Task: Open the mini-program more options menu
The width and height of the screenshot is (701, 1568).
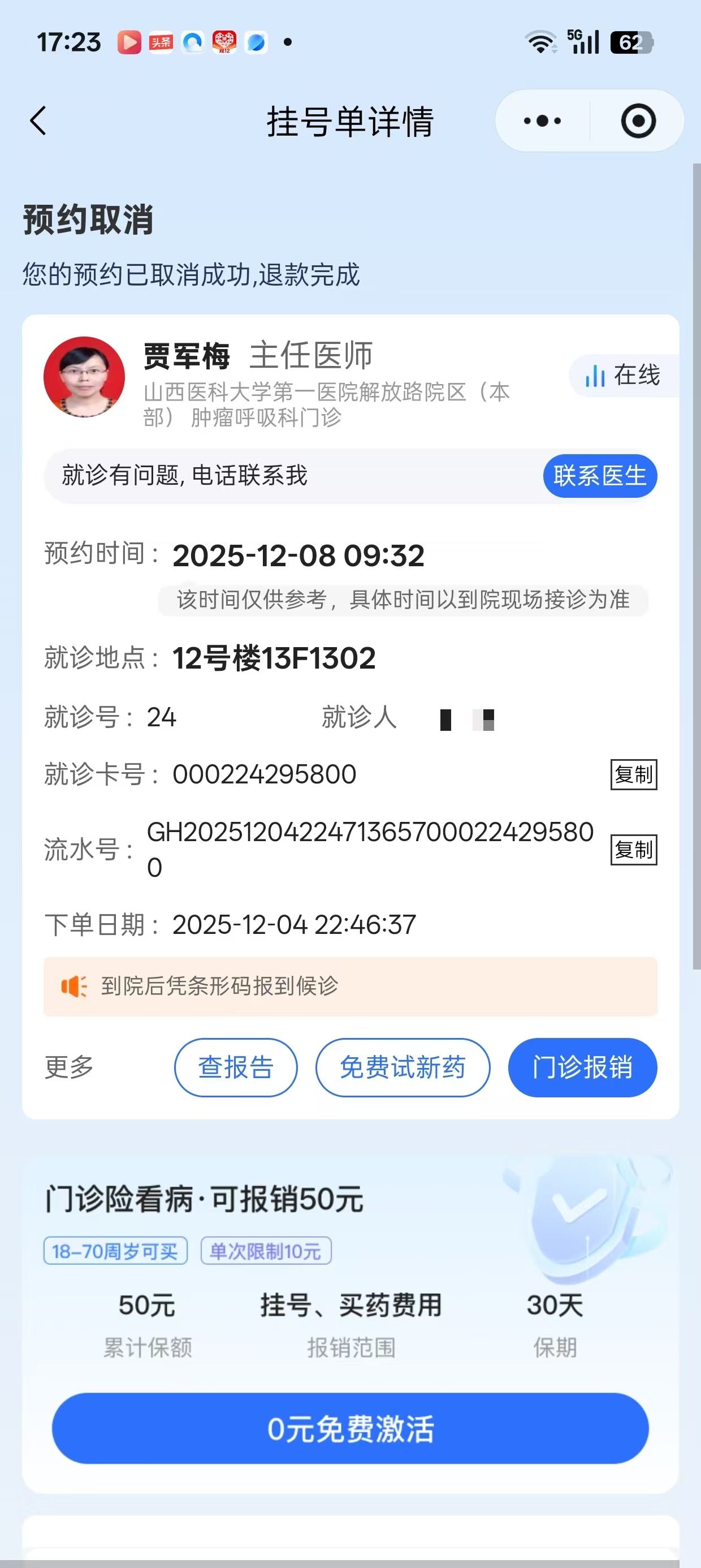Action: point(542,120)
